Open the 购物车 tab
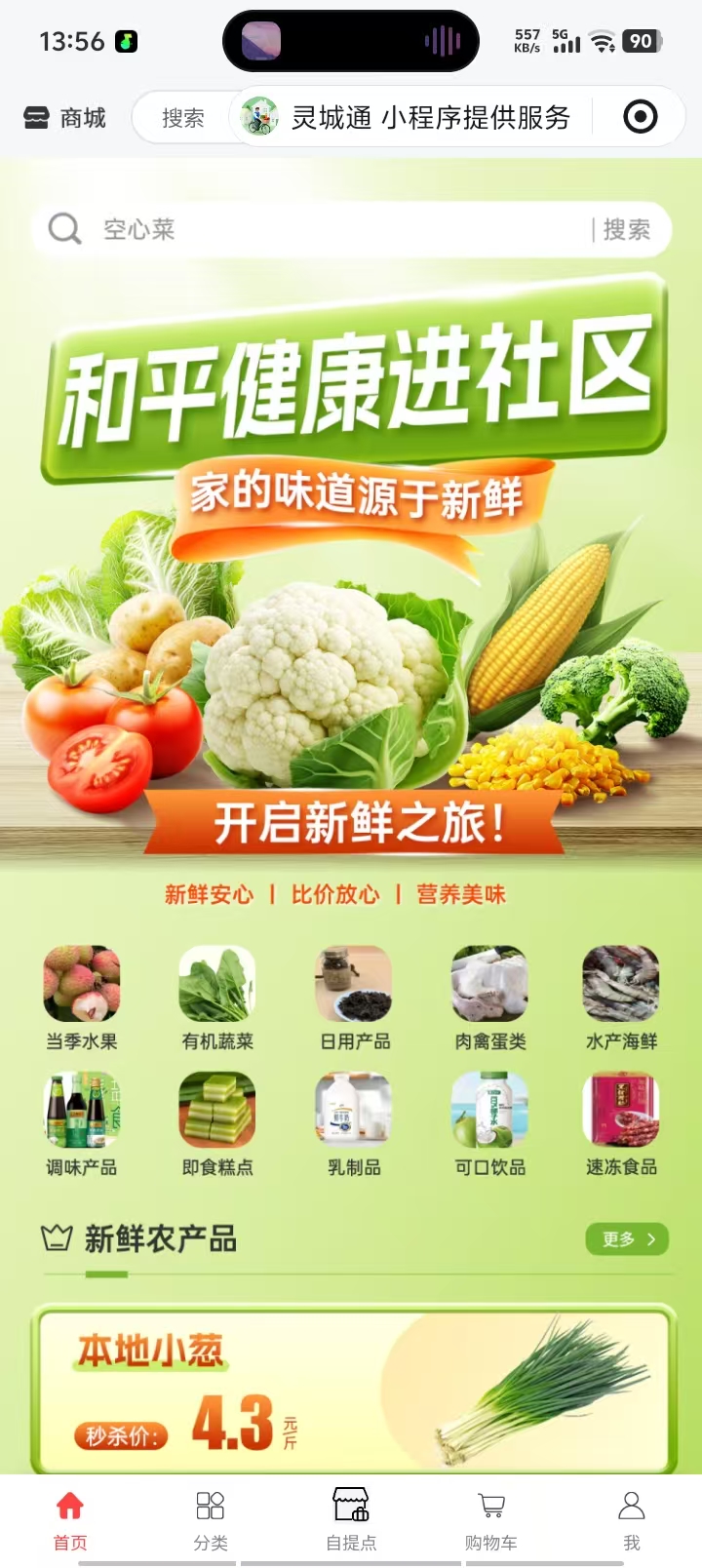Screen dimensions: 702x1568 coord(491,1519)
